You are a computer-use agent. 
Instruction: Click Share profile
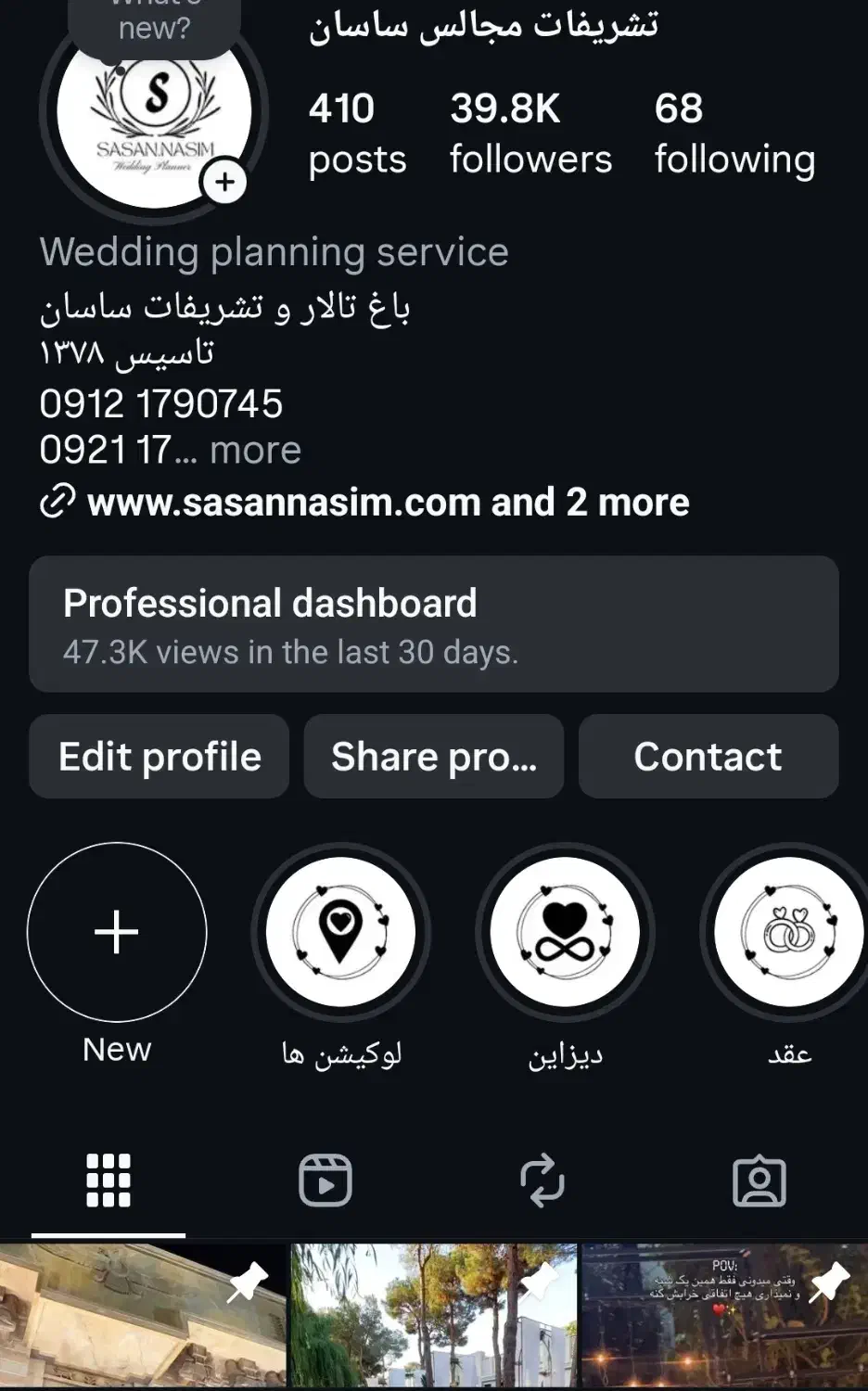coord(433,756)
